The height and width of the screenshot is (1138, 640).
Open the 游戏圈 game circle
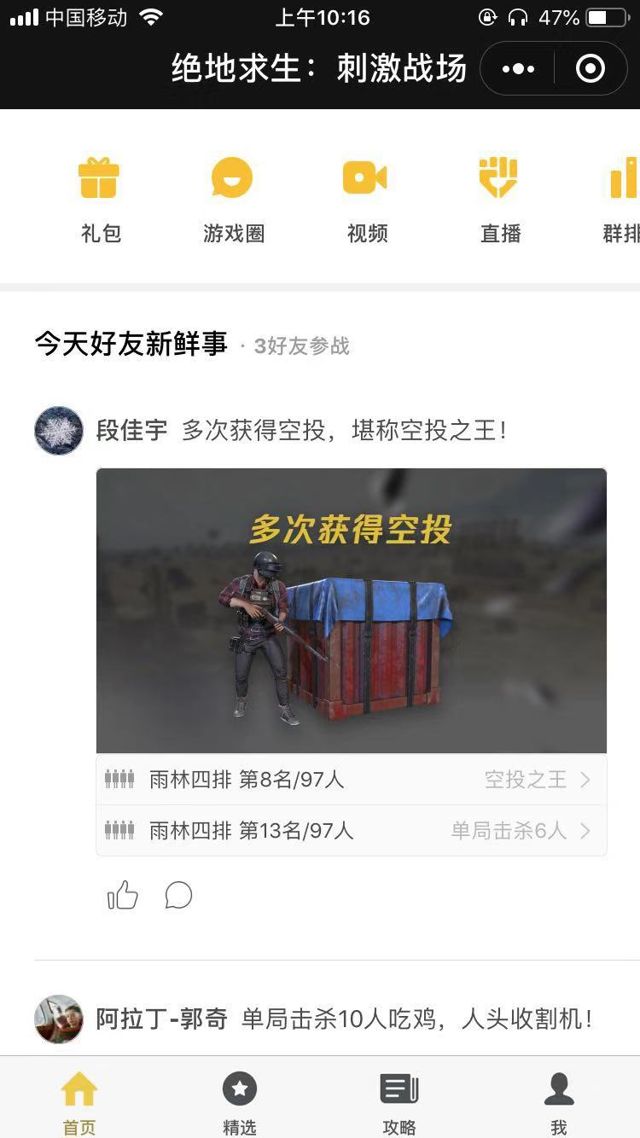click(x=233, y=200)
